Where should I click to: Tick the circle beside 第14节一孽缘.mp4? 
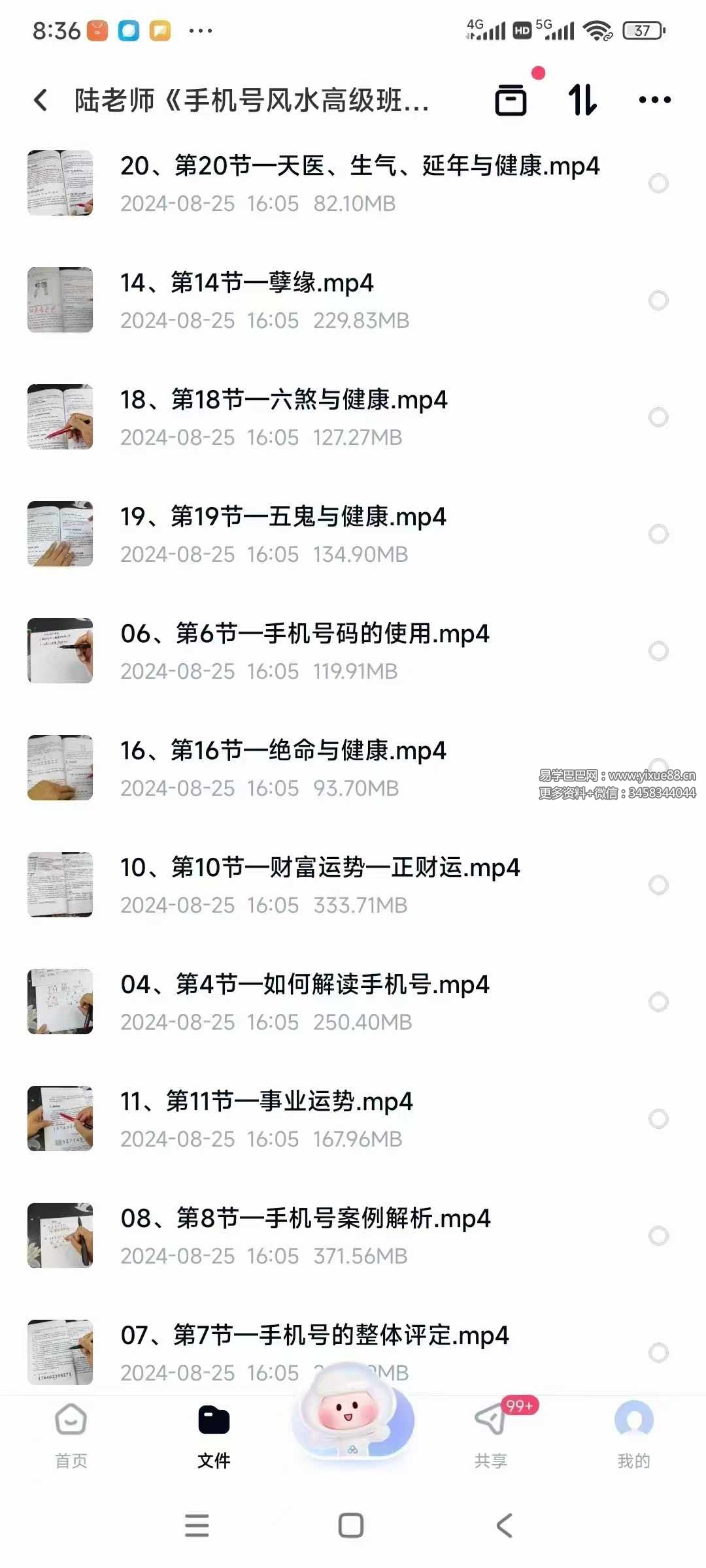657,299
